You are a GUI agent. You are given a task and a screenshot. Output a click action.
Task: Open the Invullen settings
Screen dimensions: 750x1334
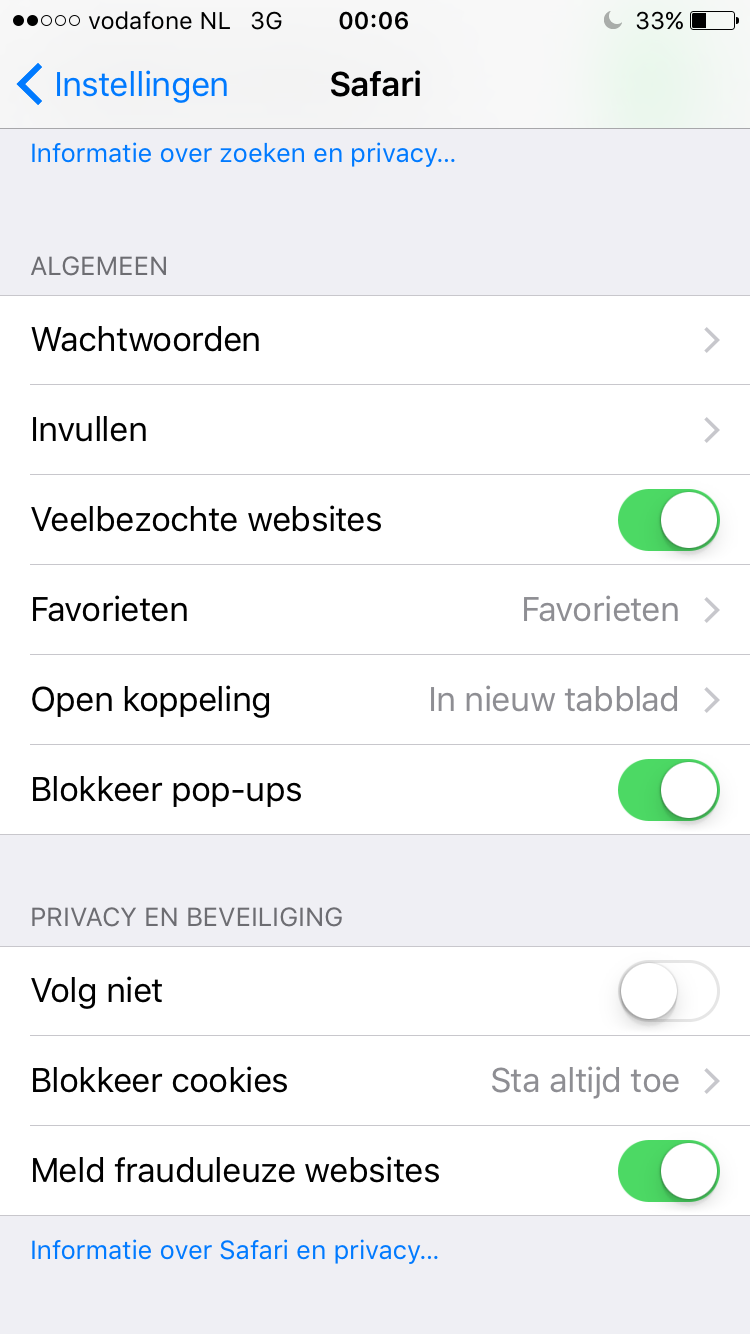coord(375,430)
